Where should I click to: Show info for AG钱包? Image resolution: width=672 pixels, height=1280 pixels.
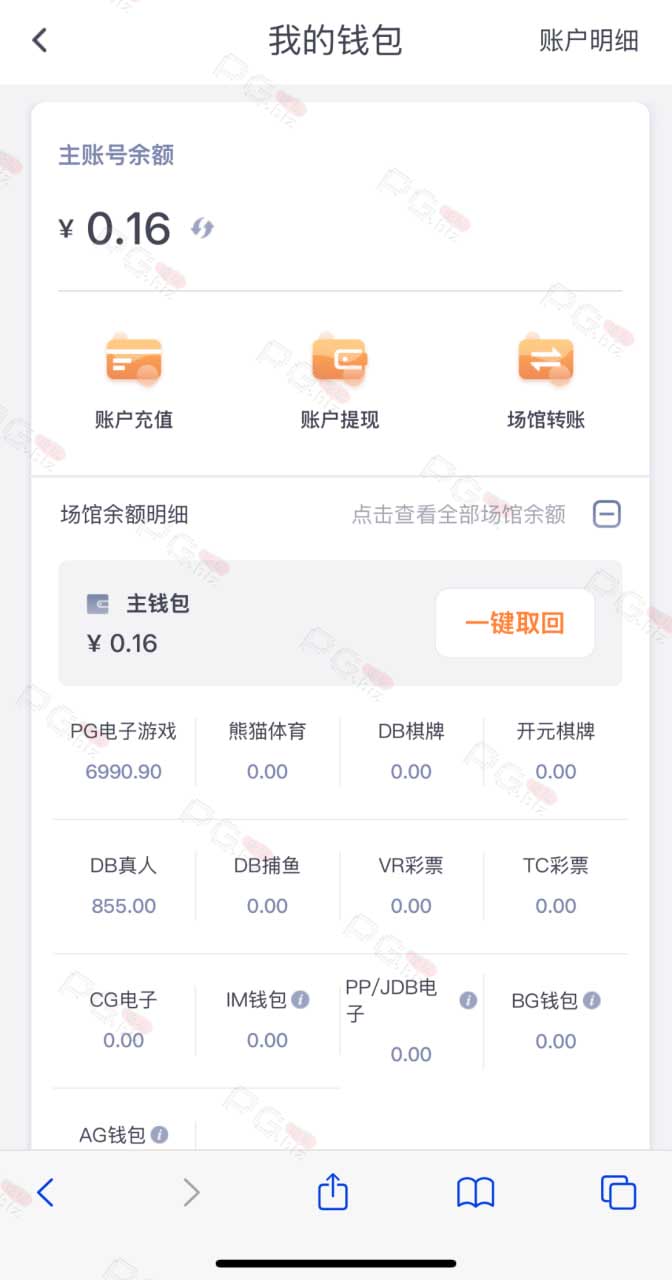coord(159,1135)
